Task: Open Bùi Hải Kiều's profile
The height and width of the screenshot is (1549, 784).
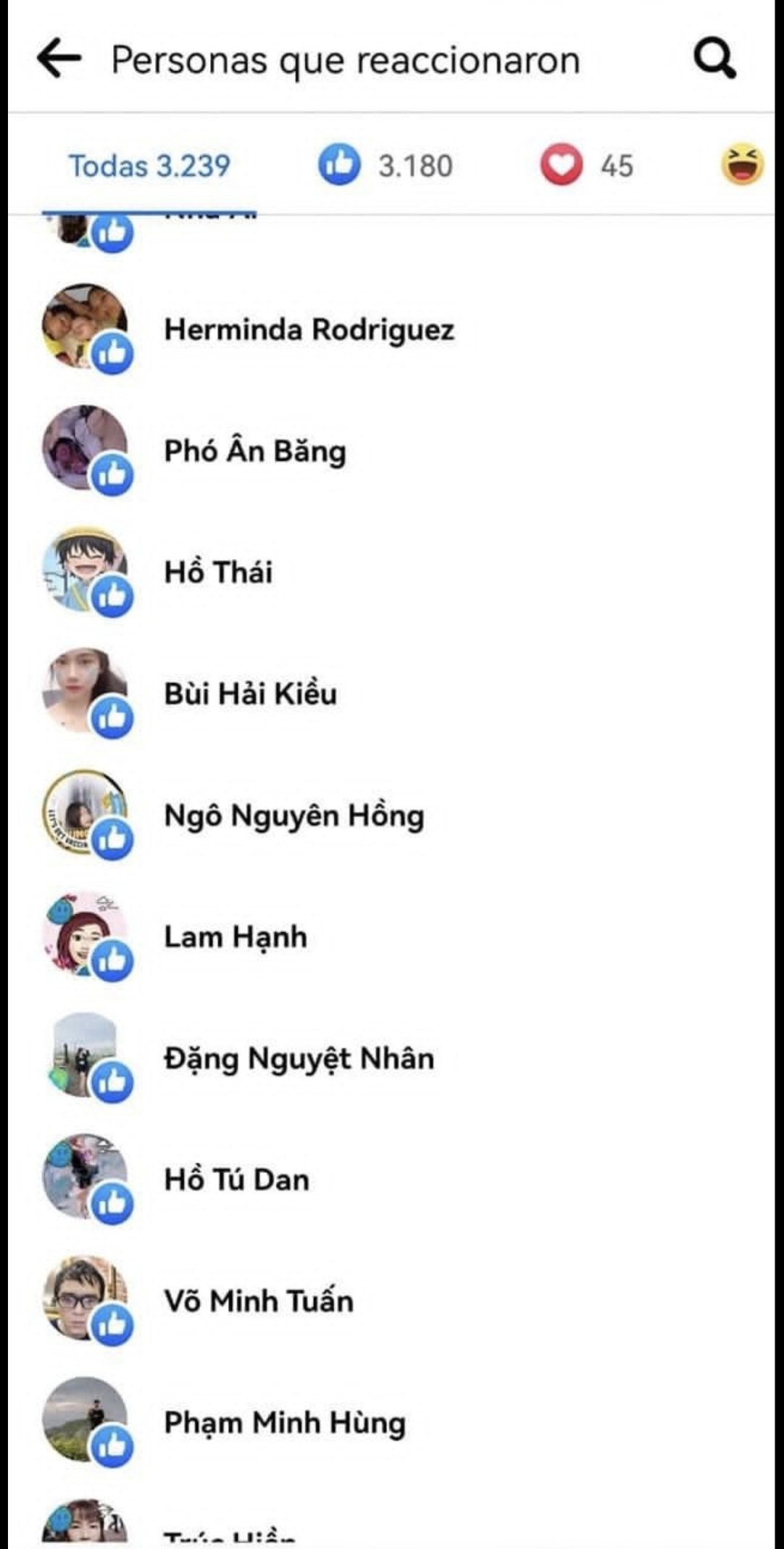Action: point(250,694)
